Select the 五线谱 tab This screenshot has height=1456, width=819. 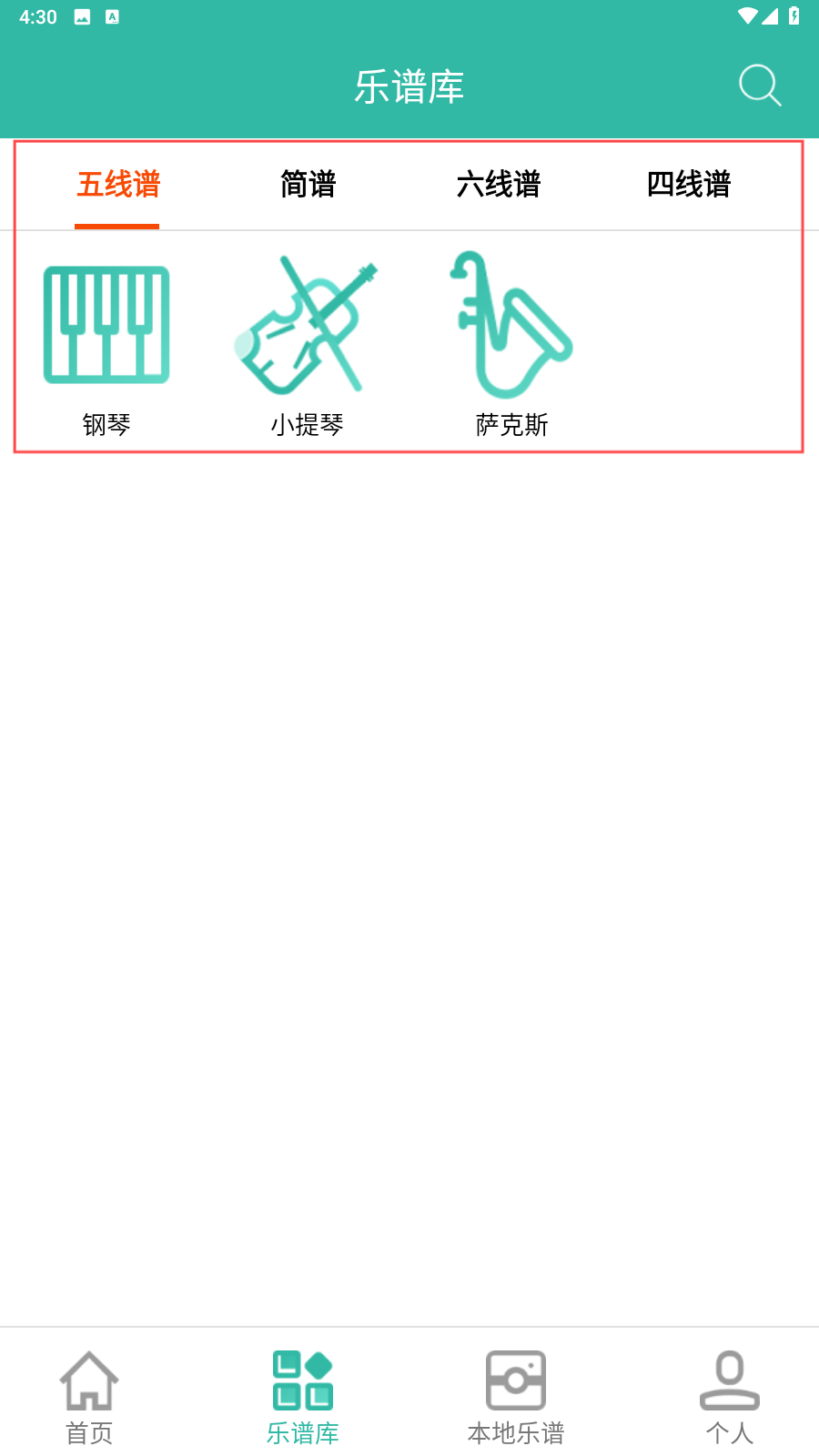[118, 185]
